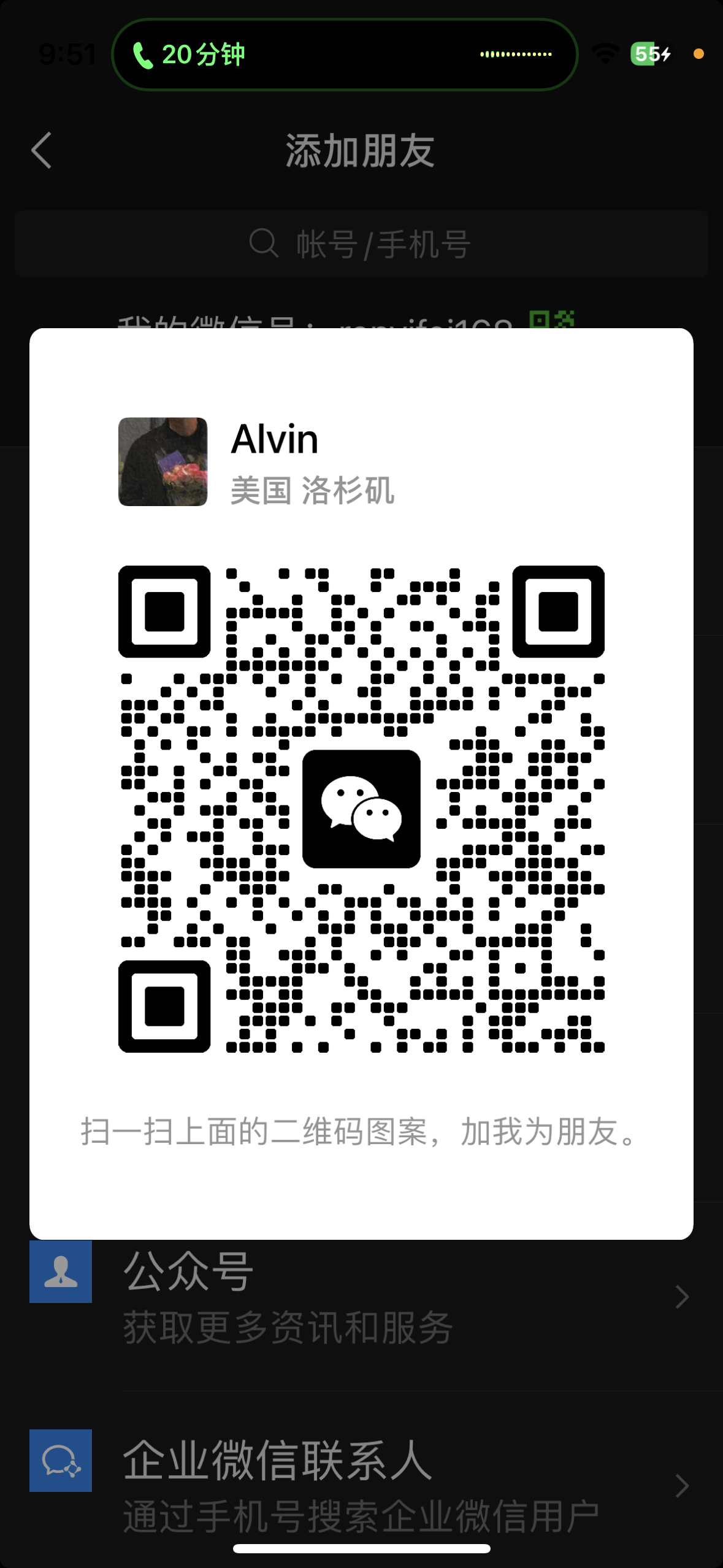Tap the back arrow to leave 添加朋友
The height and width of the screenshot is (1568, 723).
41,152
